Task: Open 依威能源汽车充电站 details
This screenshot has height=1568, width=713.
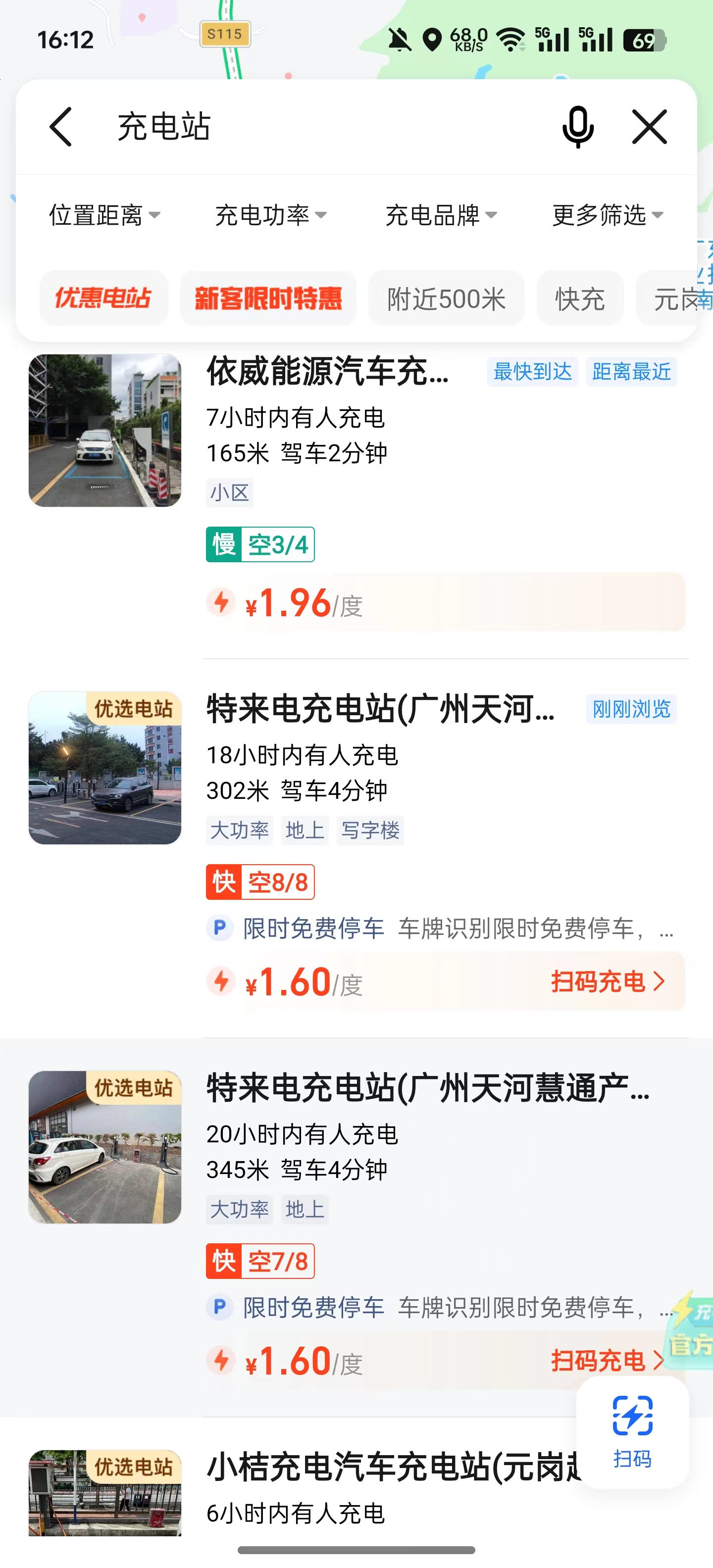Action: click(329, 371)
